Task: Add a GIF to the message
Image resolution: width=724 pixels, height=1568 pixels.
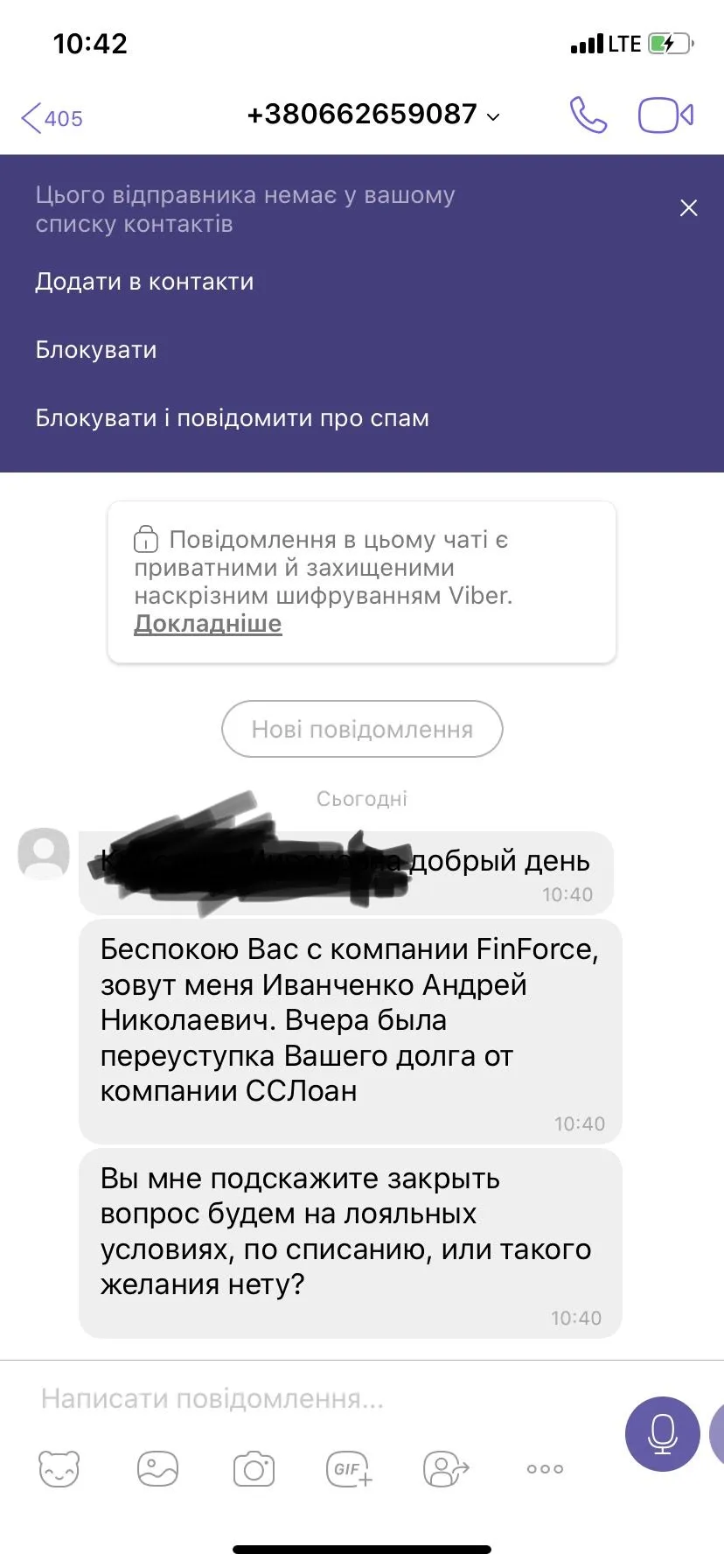Action: [x=349, y=1469]
